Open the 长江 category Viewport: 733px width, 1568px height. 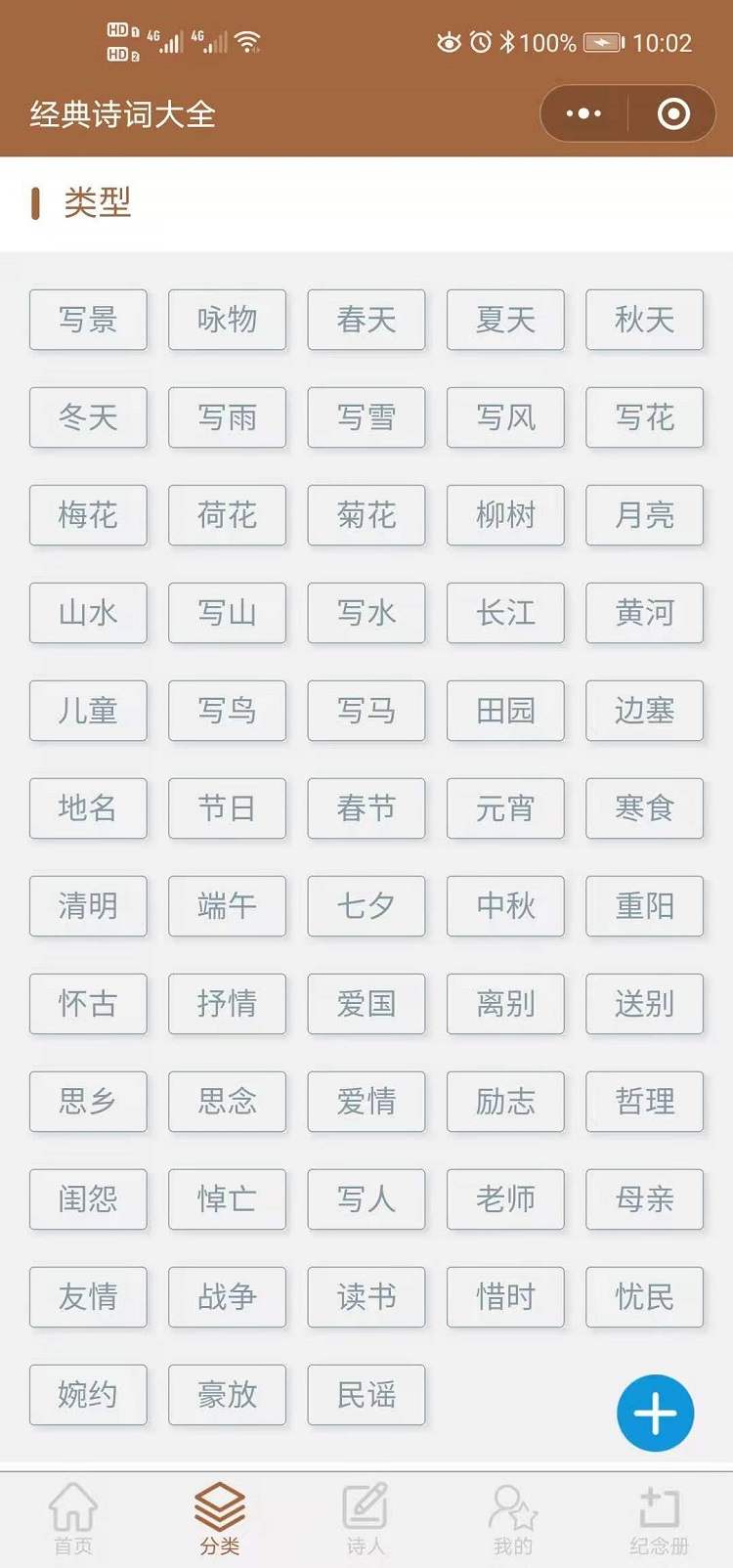[505, 613]
